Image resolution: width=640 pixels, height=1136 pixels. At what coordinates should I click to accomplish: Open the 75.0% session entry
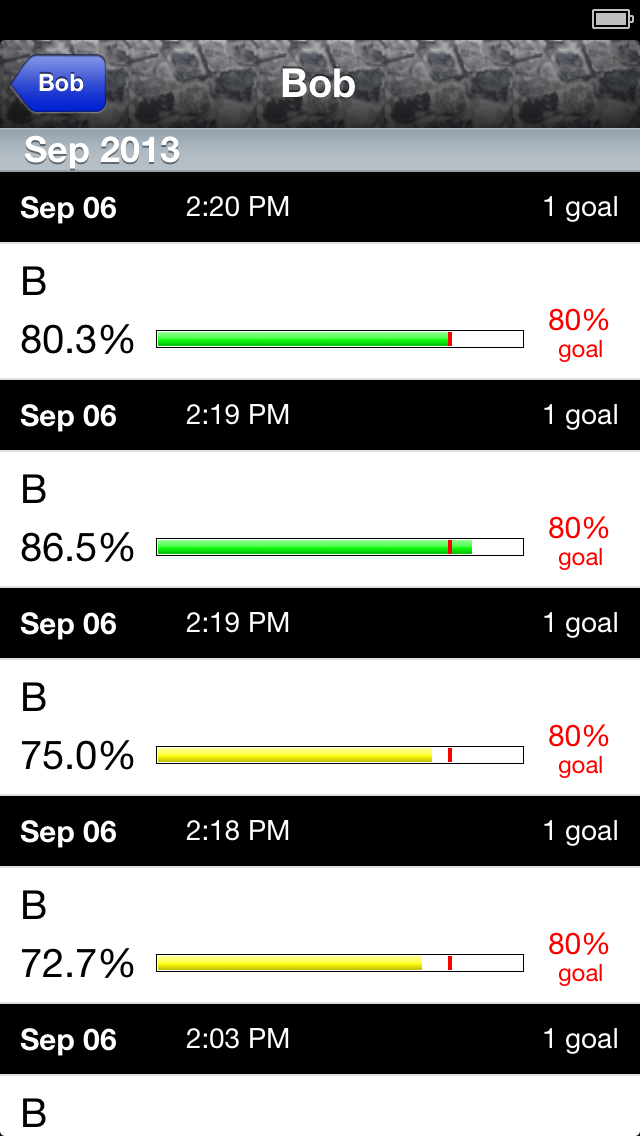(320, 727)
